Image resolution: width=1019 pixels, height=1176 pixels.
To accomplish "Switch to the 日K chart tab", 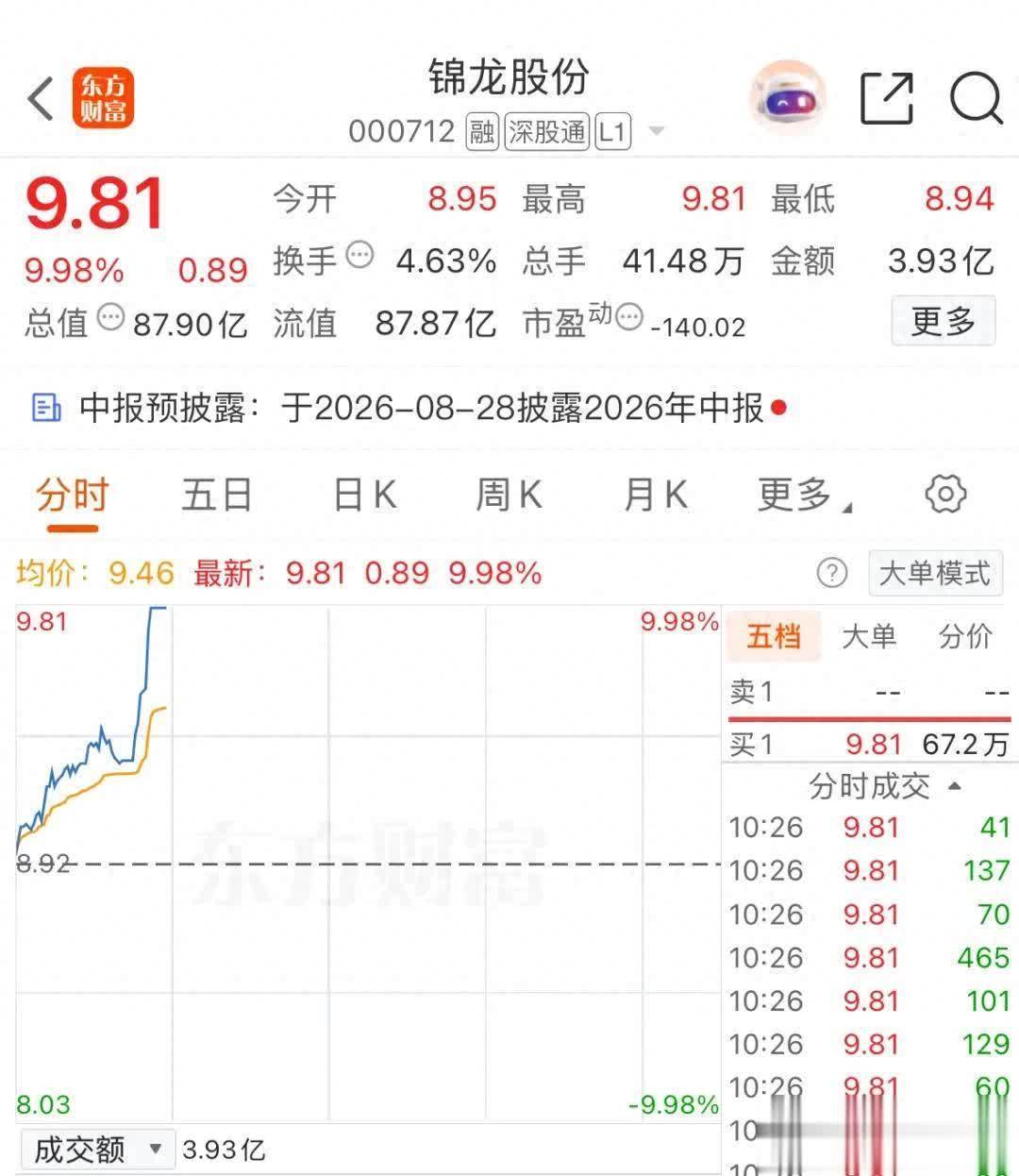I will coord(364,495).
